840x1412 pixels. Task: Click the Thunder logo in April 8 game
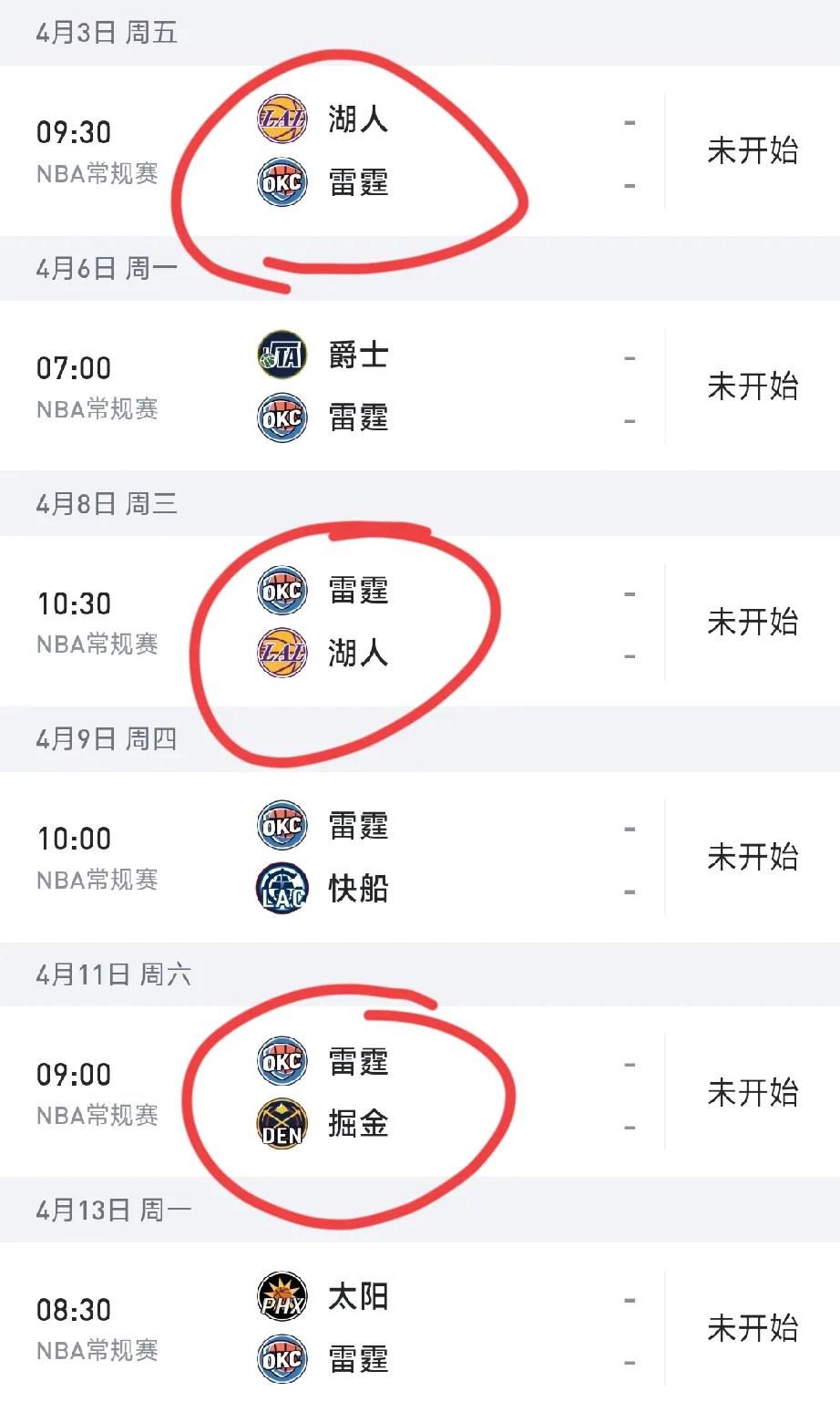tap(282, 589)
